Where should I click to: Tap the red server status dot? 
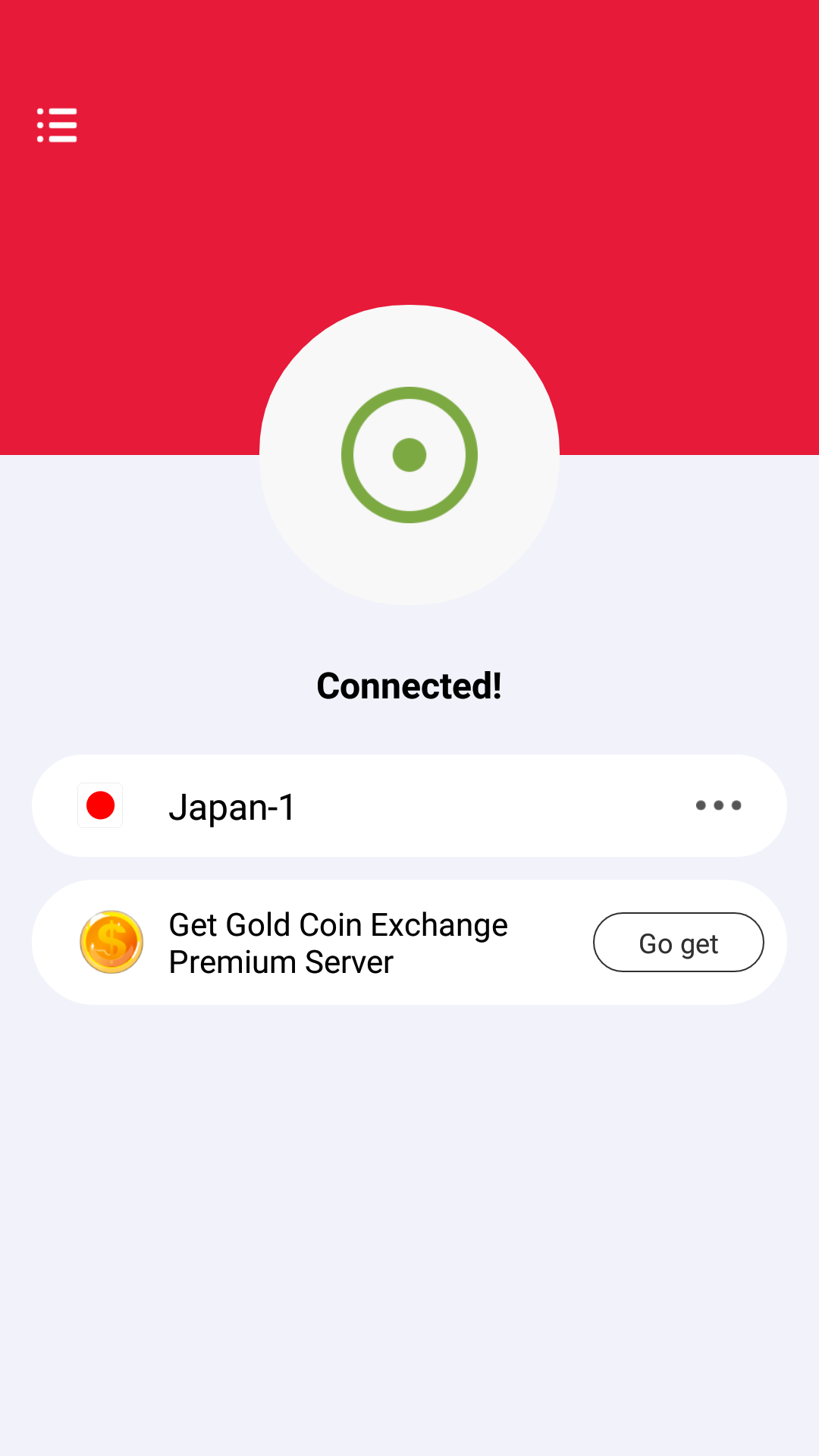[99, 805]
